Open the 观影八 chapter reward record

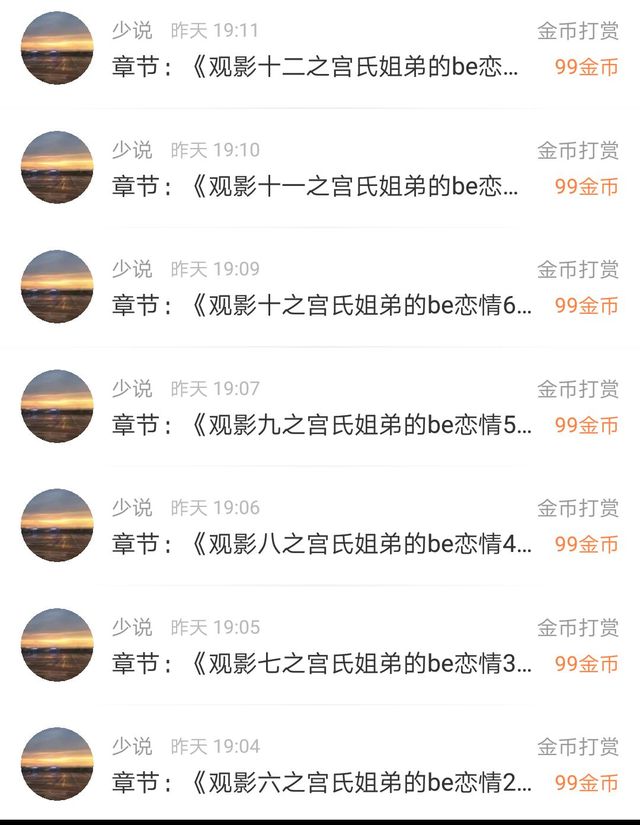(320, 544)
